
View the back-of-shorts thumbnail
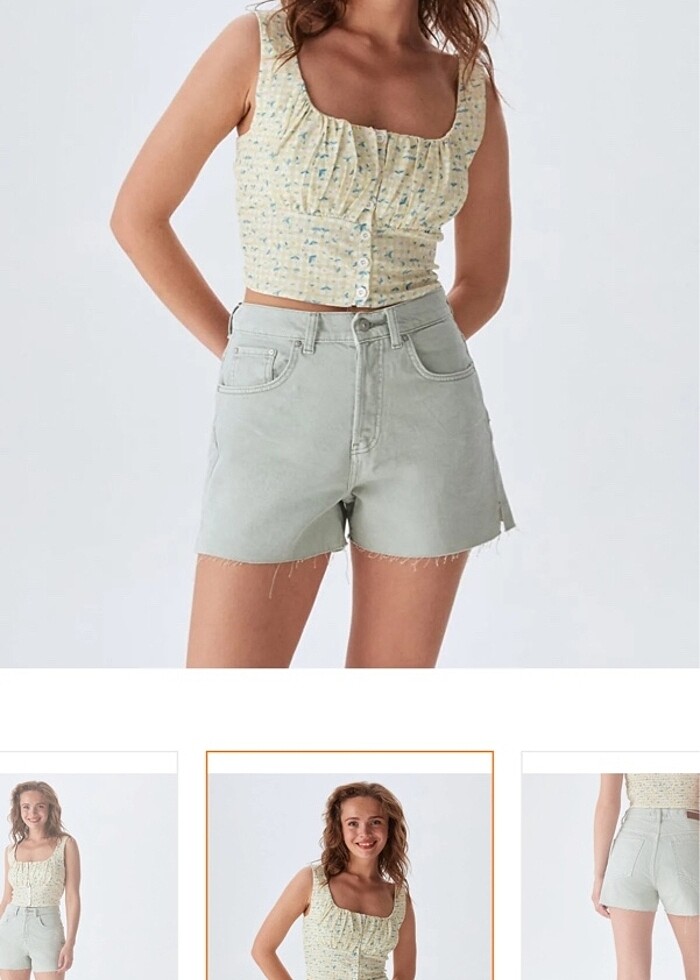pyautogui.click(x=612, y=870)
